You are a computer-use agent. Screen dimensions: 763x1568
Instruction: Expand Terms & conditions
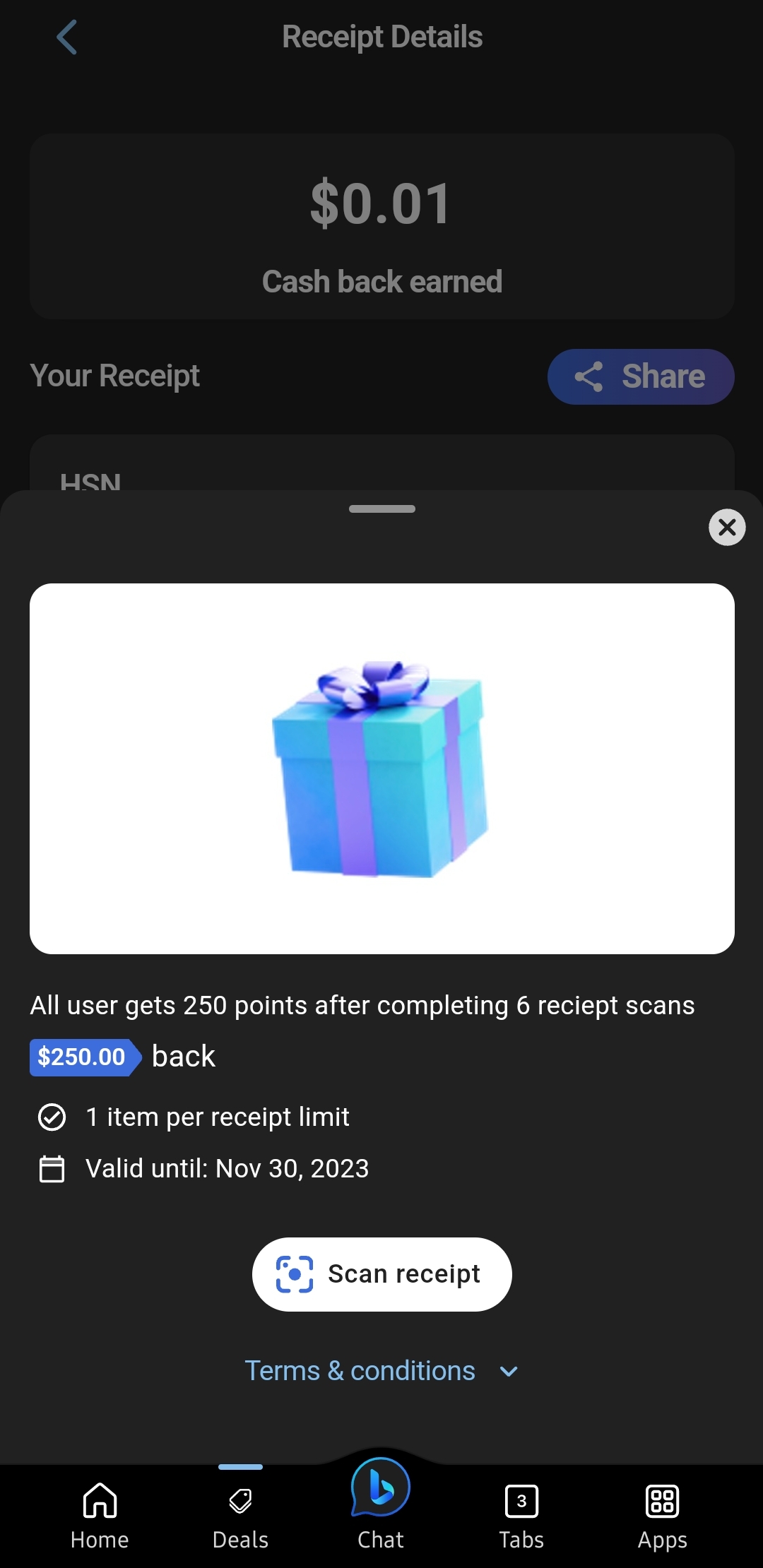tap(381, 1371)
